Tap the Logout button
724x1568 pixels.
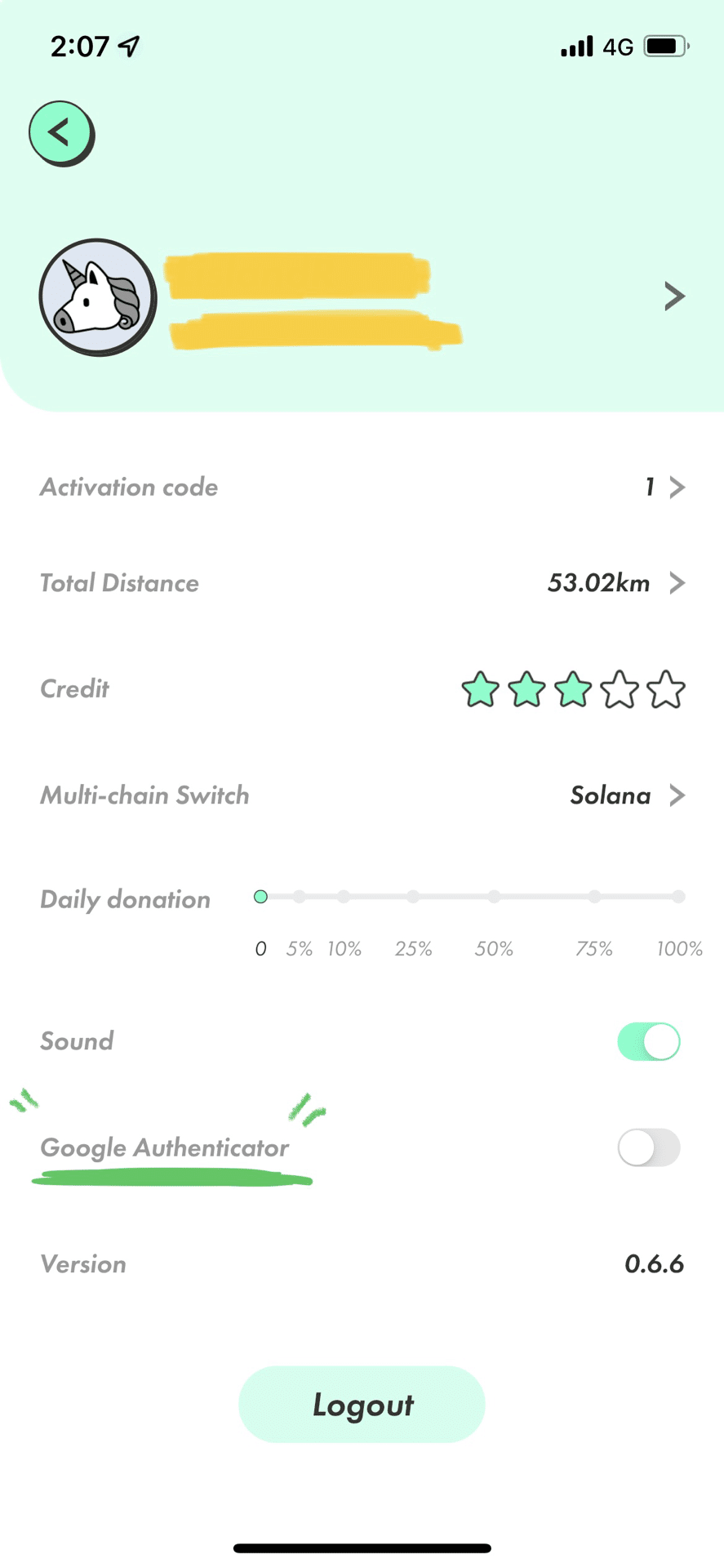[362, 1405]
